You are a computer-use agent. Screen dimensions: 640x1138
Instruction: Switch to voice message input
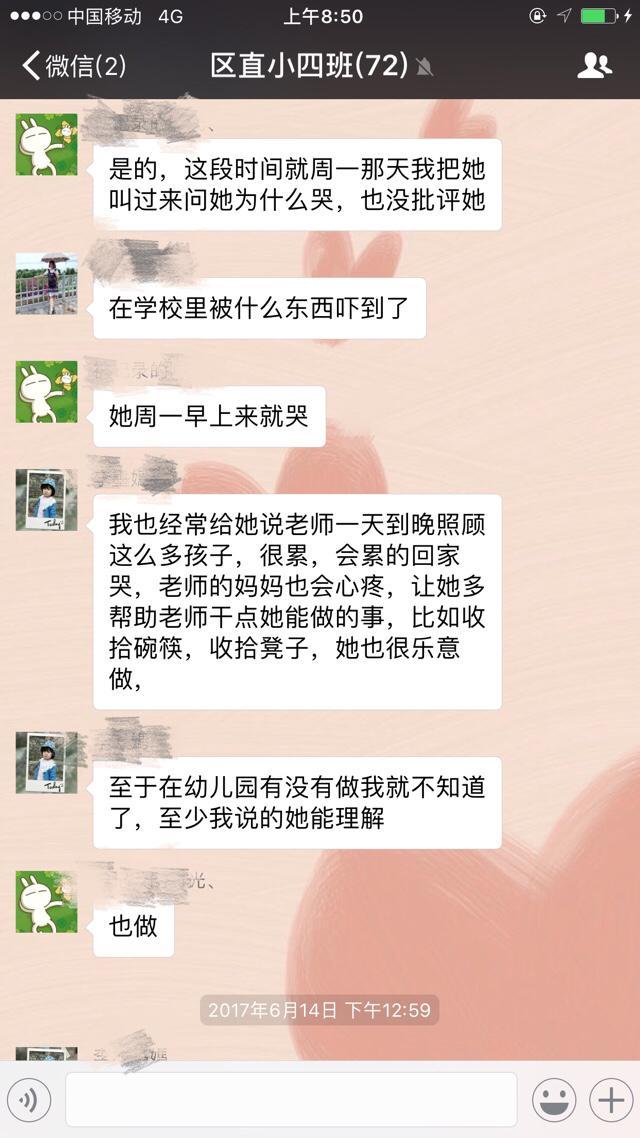[x=29, y=1100]
